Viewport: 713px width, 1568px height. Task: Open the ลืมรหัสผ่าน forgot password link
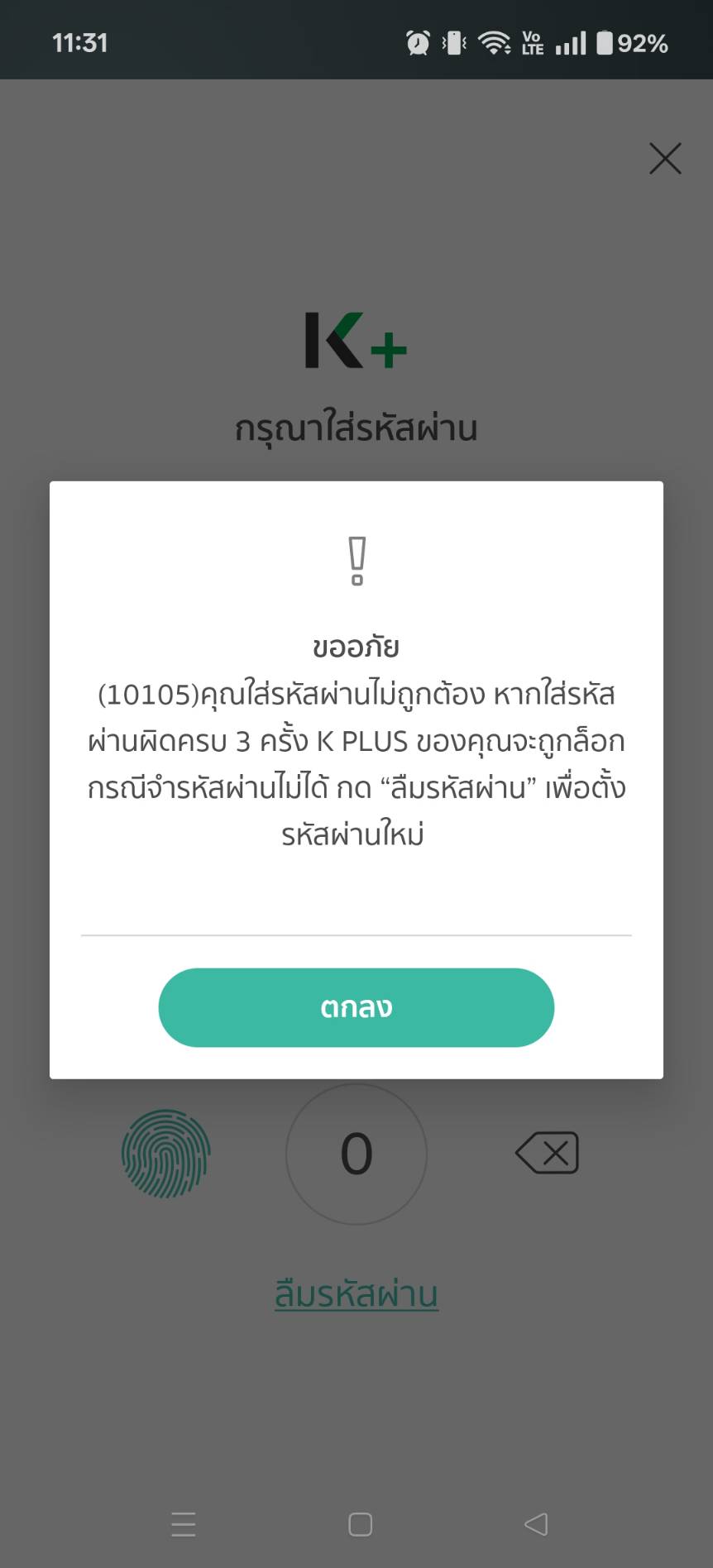(356, 1294)
